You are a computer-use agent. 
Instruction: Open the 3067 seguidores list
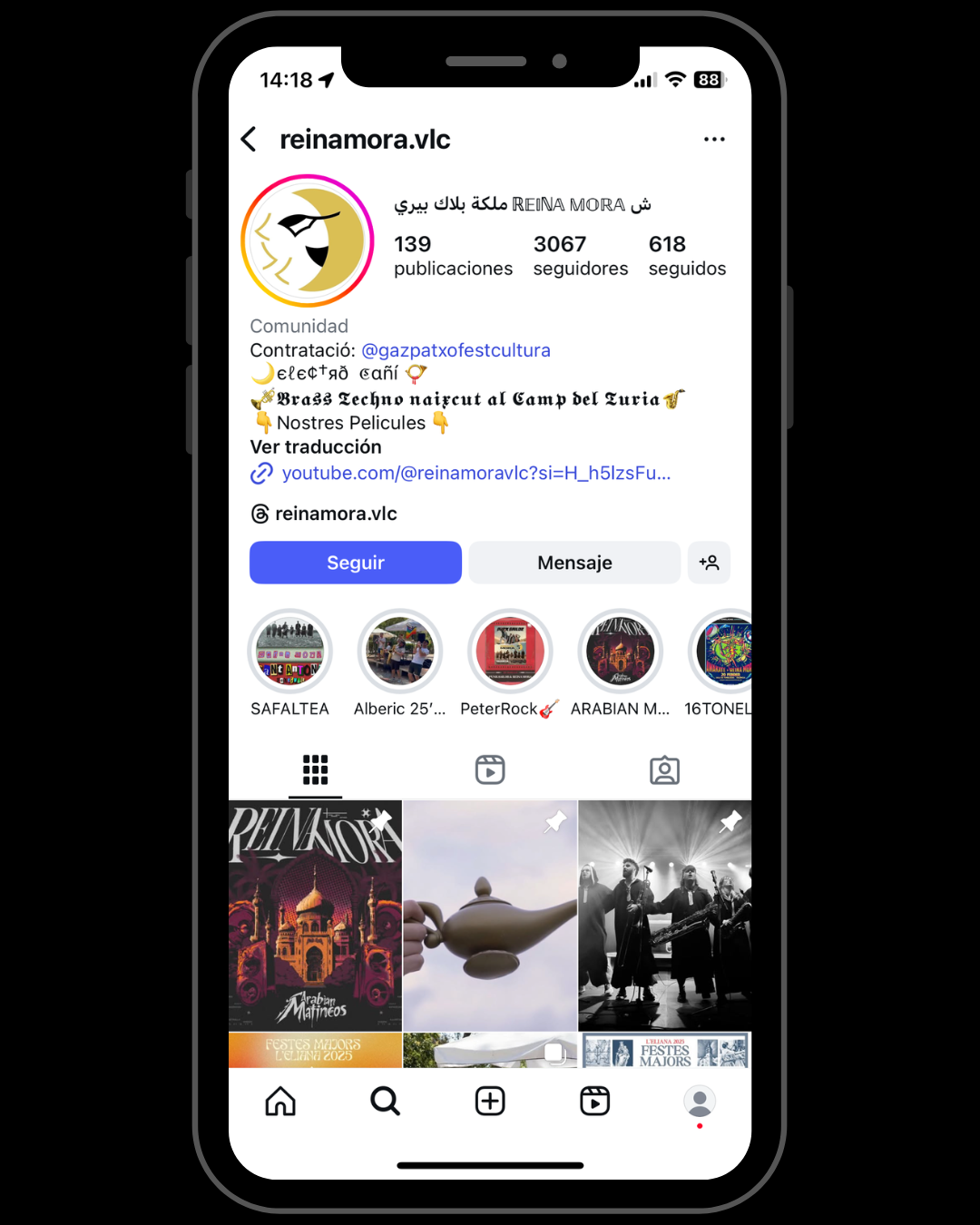click(x=580, y=256)
